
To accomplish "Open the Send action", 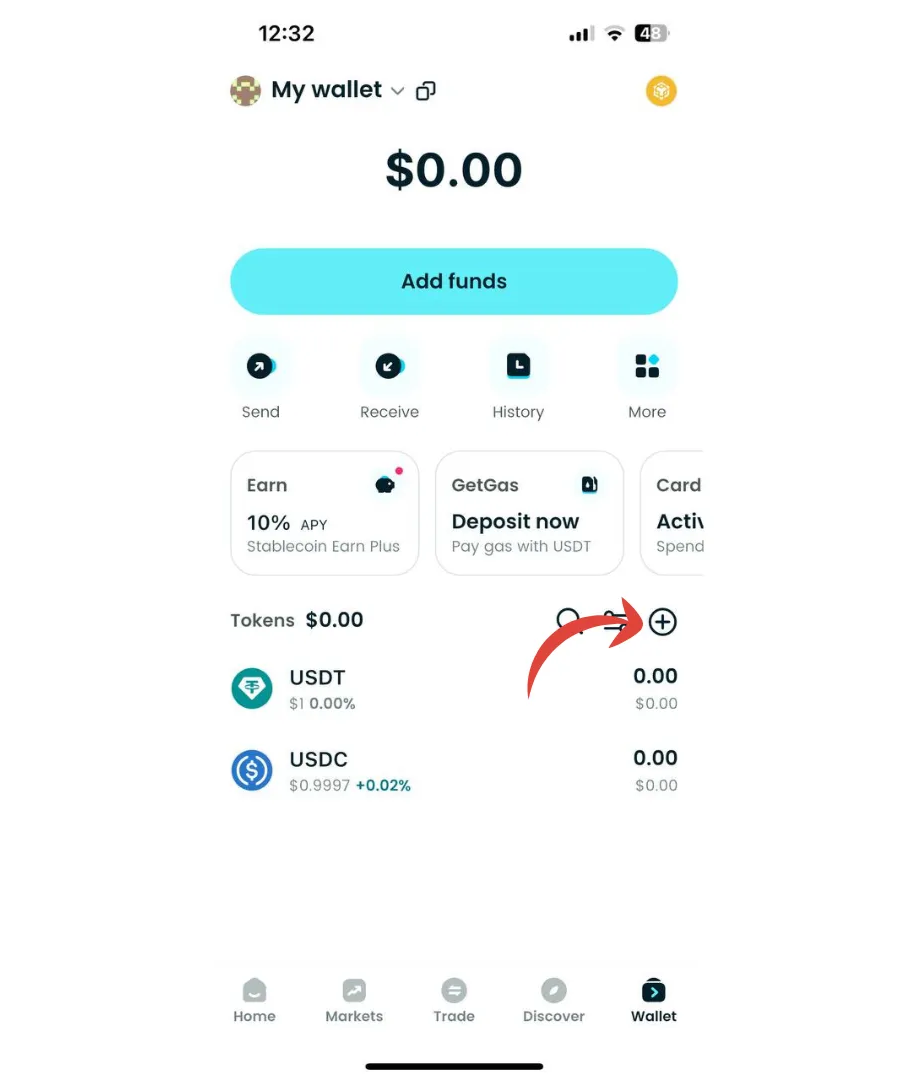I will tap(260, 368).
